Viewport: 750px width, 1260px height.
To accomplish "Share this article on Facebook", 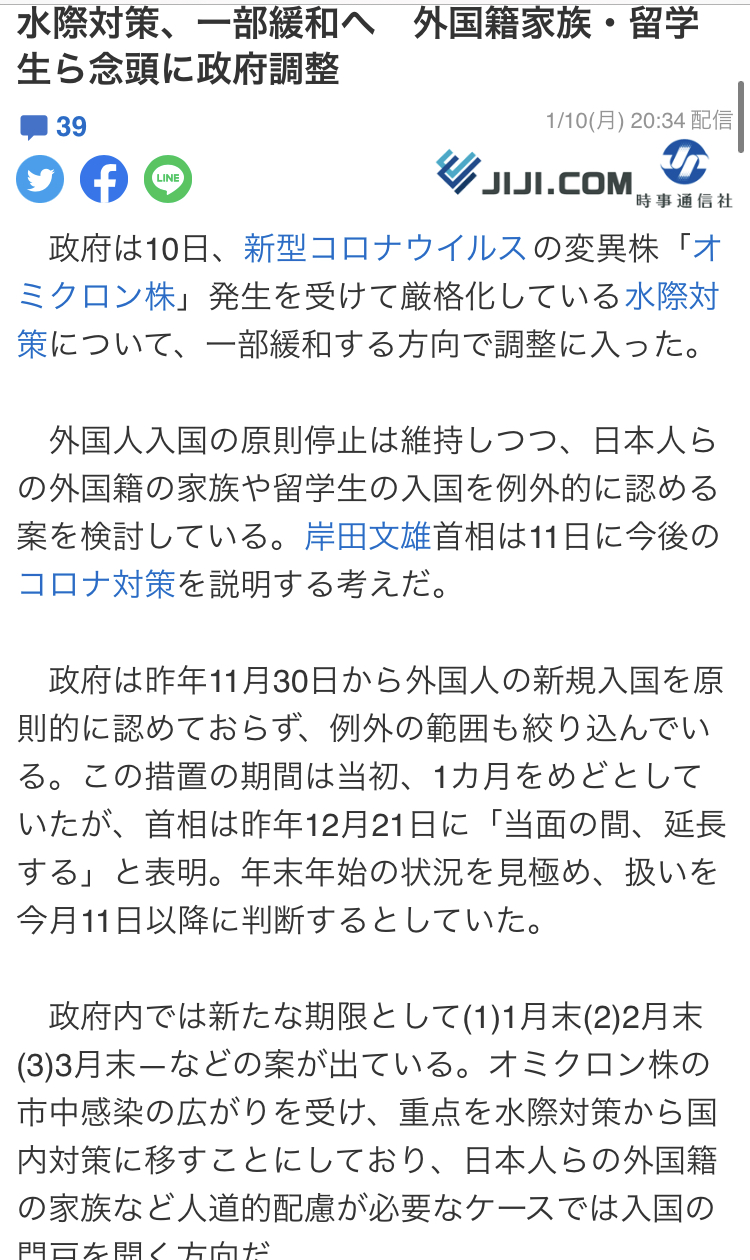I will pyautogui.click(x=104, y=180).
